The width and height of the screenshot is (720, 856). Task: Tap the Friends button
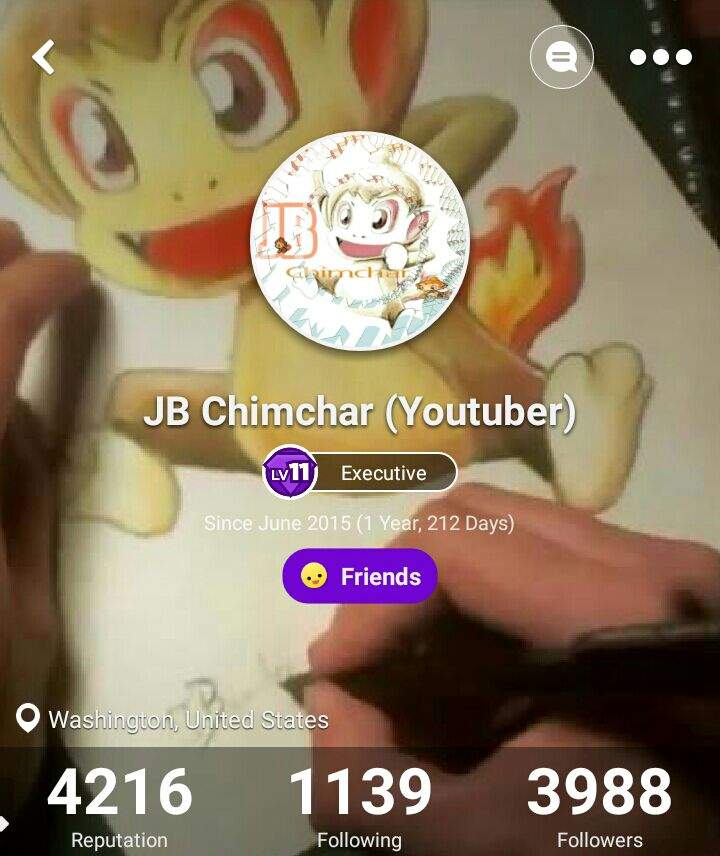click(360, 576)
